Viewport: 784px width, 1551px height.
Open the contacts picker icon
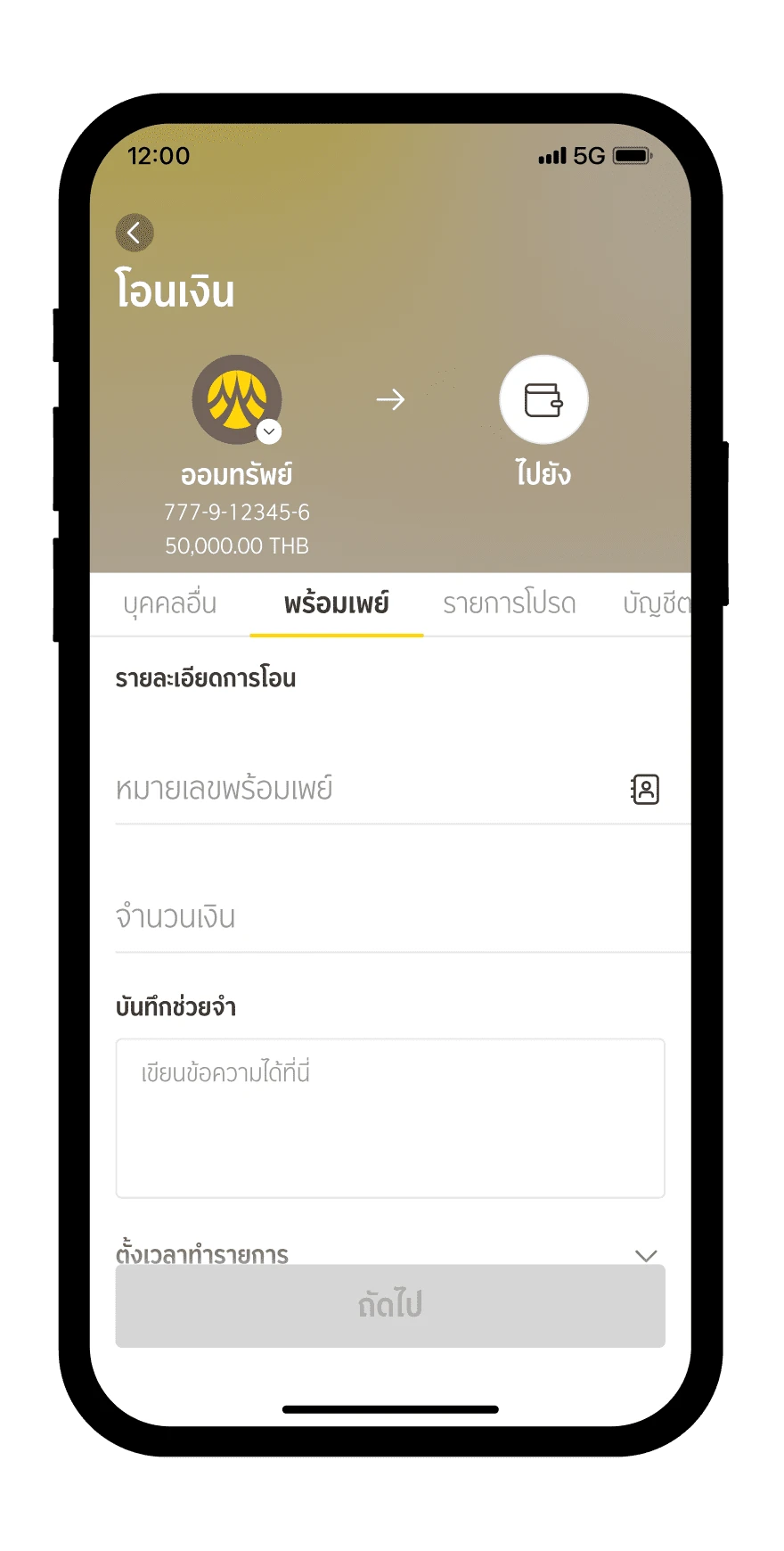(x=645, y=790)
